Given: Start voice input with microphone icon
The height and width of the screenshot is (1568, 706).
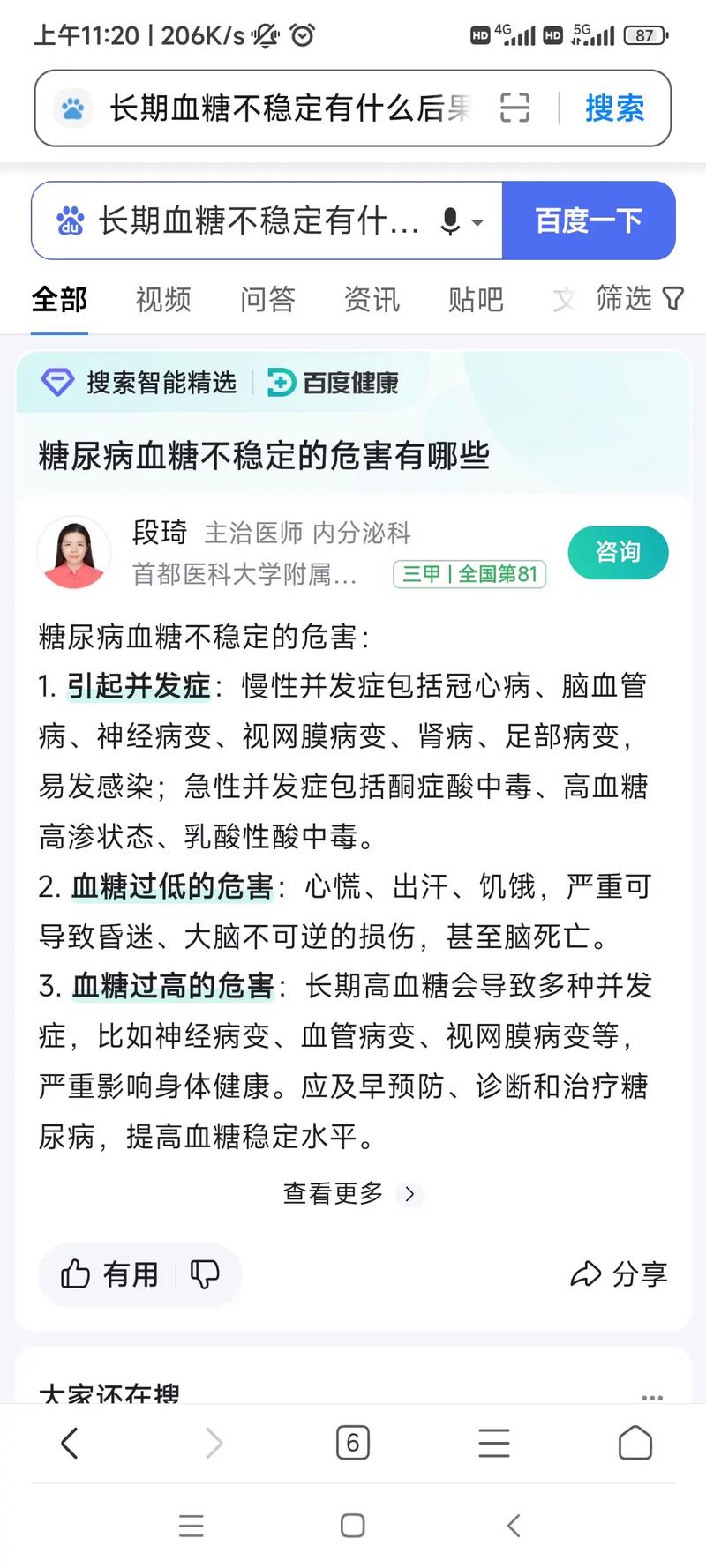Looking at the screenshot, I should [451, 221].
